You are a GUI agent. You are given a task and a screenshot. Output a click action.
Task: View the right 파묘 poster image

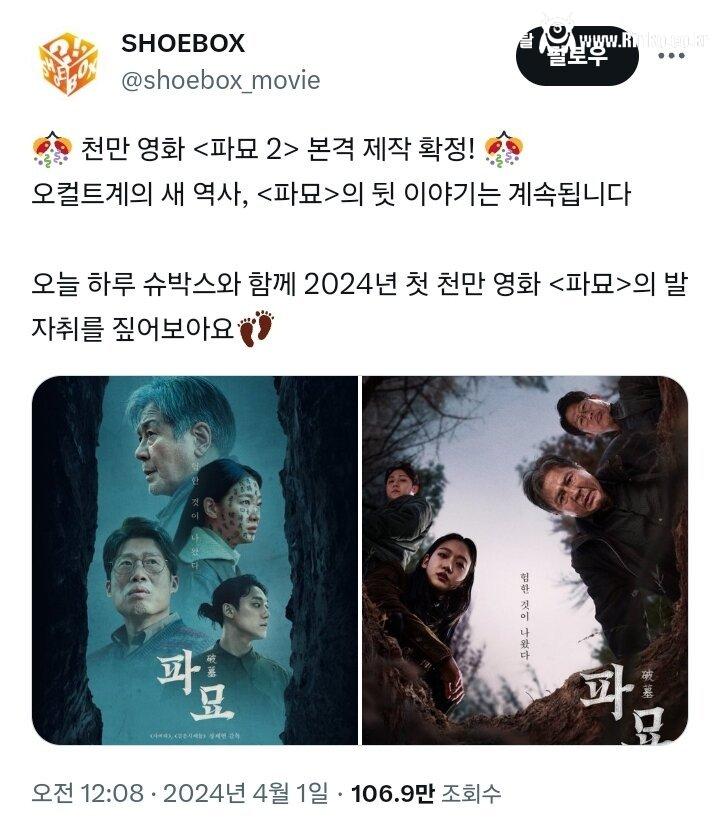(525, 560)
